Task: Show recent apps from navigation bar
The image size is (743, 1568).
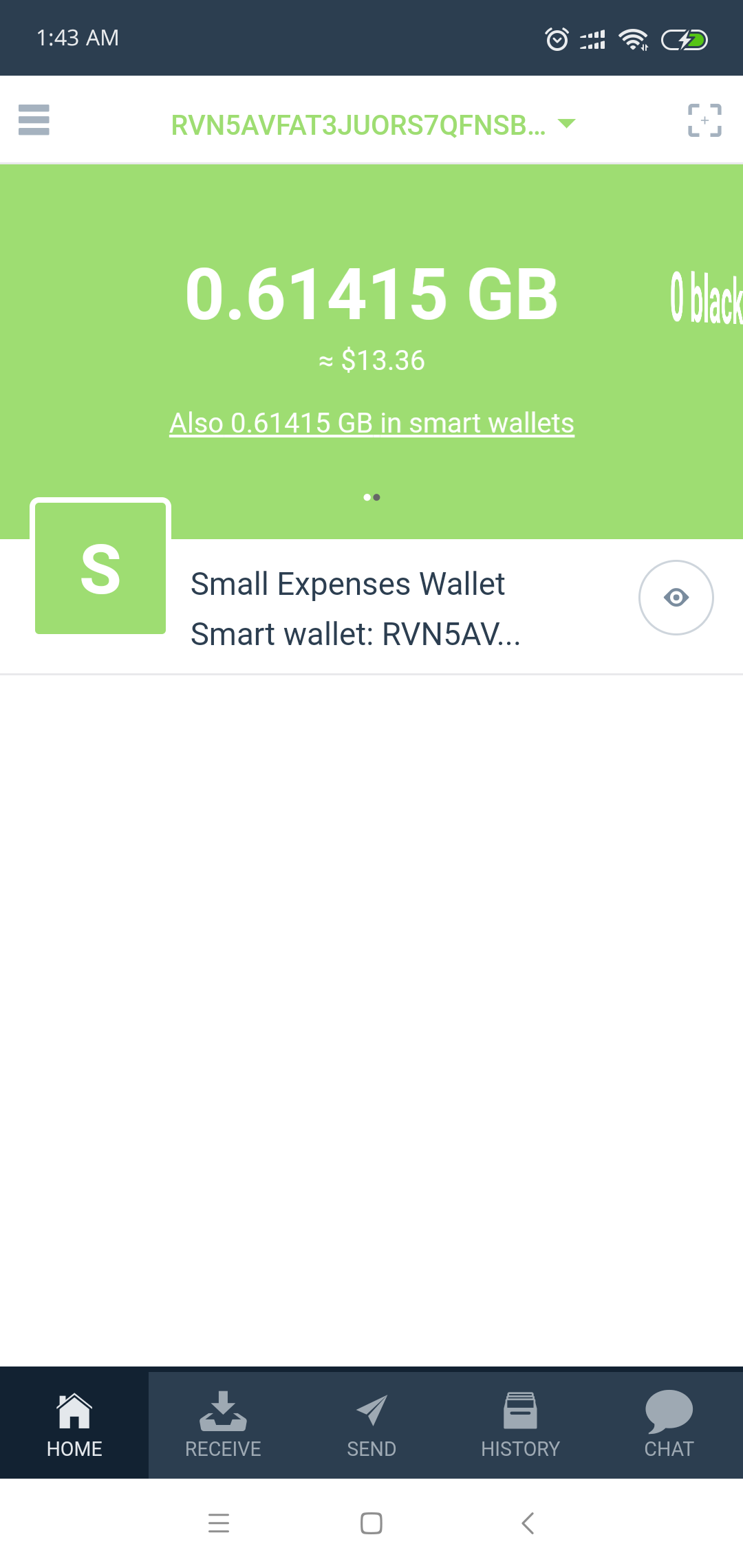Action: tap(219, 1523)
